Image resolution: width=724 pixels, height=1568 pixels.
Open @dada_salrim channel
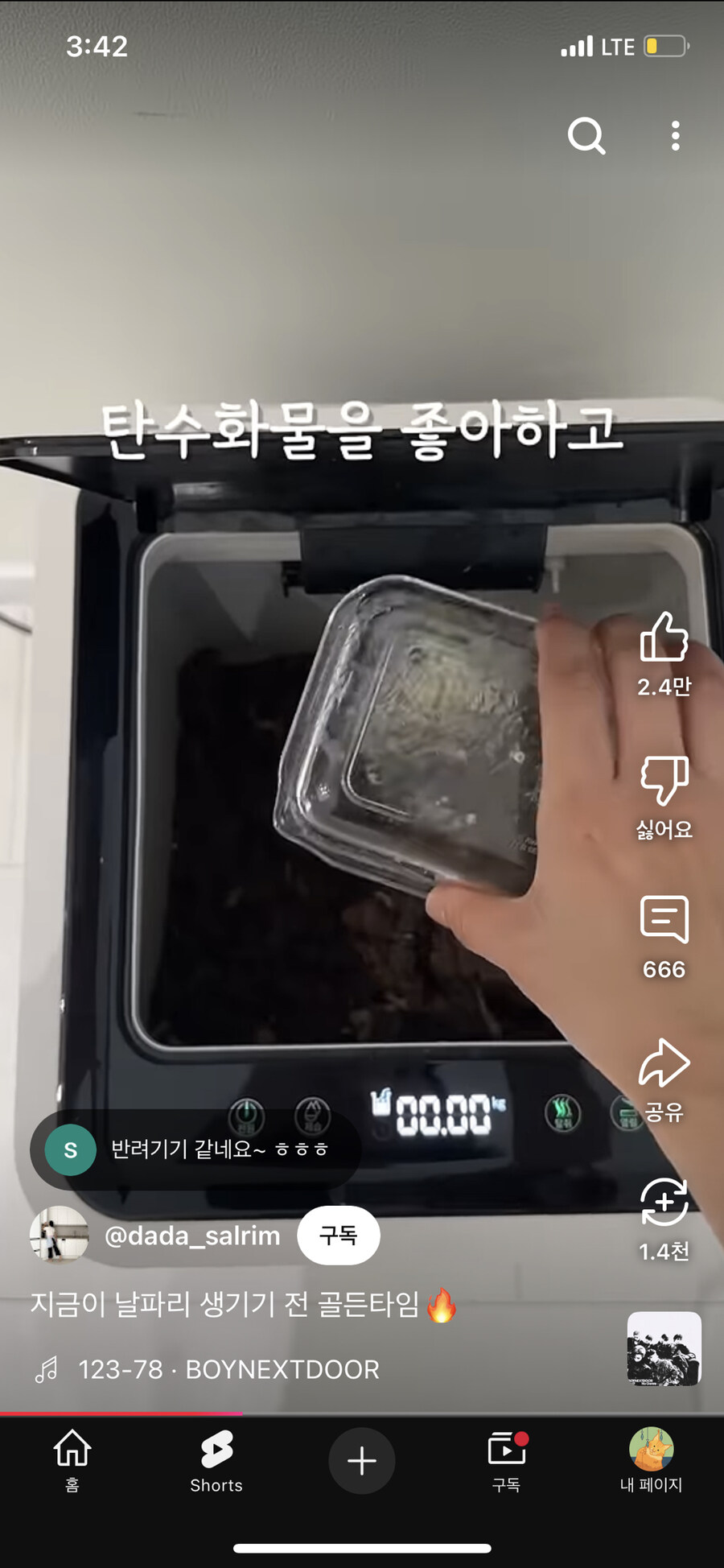(192, 1235)
